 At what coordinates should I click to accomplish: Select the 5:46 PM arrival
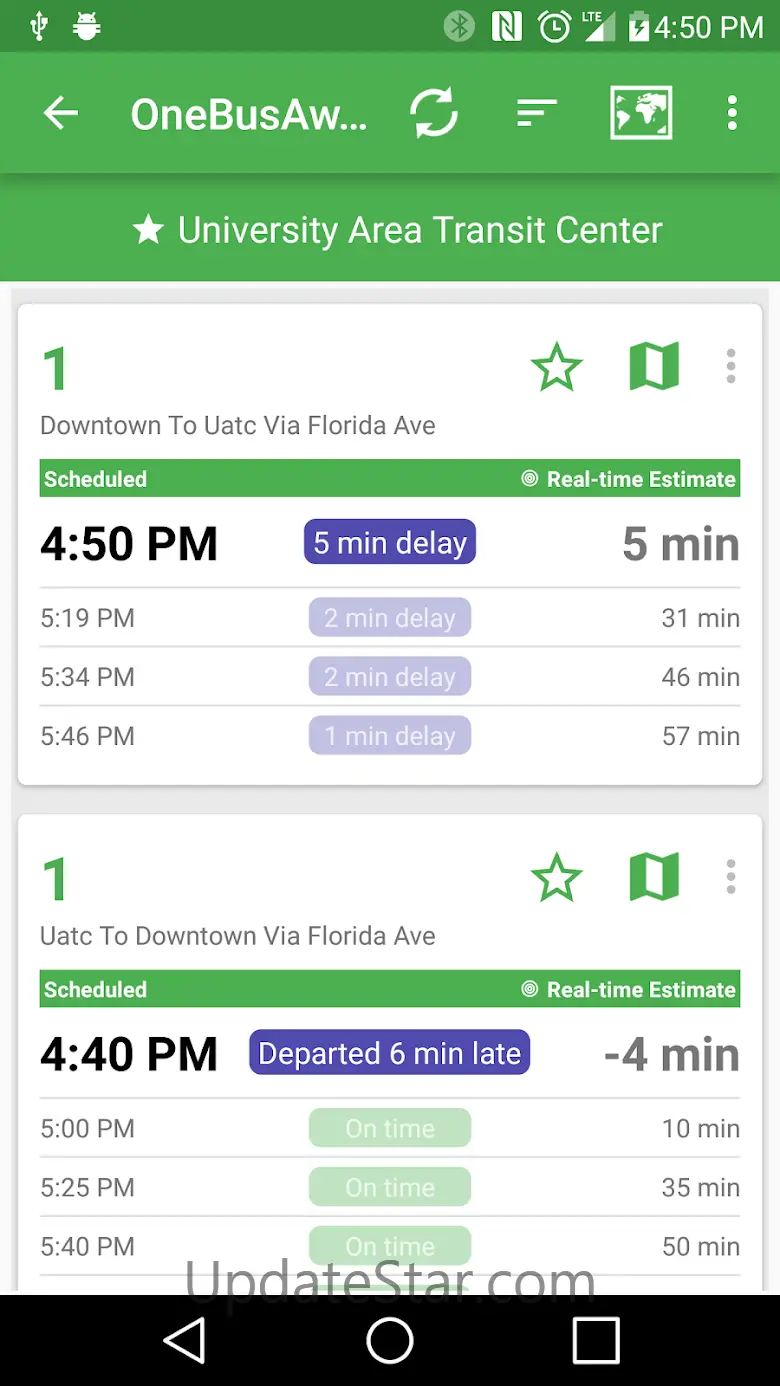[390, 736]
